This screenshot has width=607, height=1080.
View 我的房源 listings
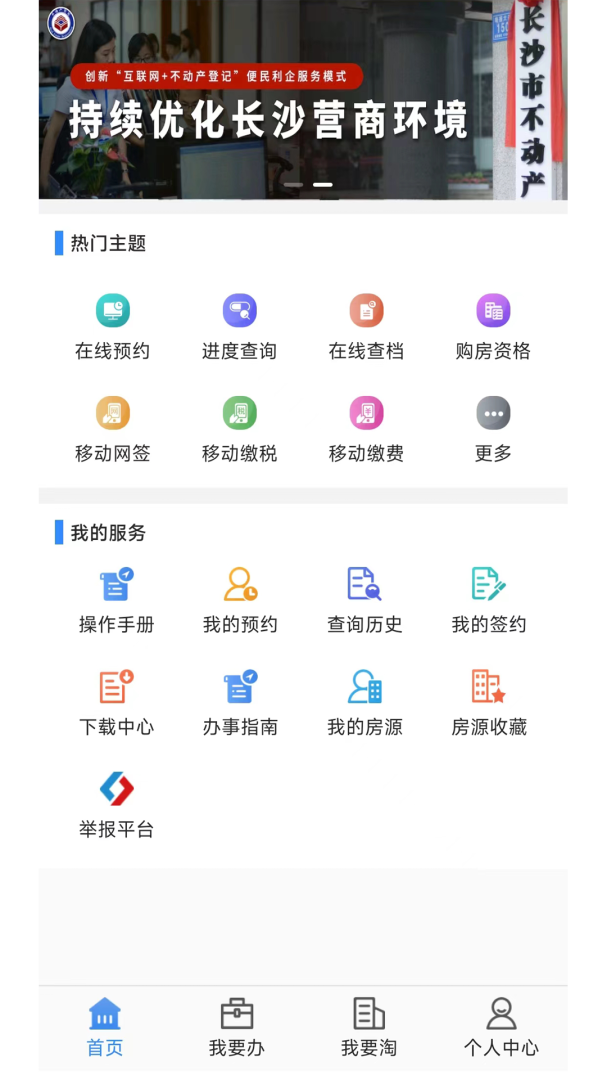tap(365, 703)
